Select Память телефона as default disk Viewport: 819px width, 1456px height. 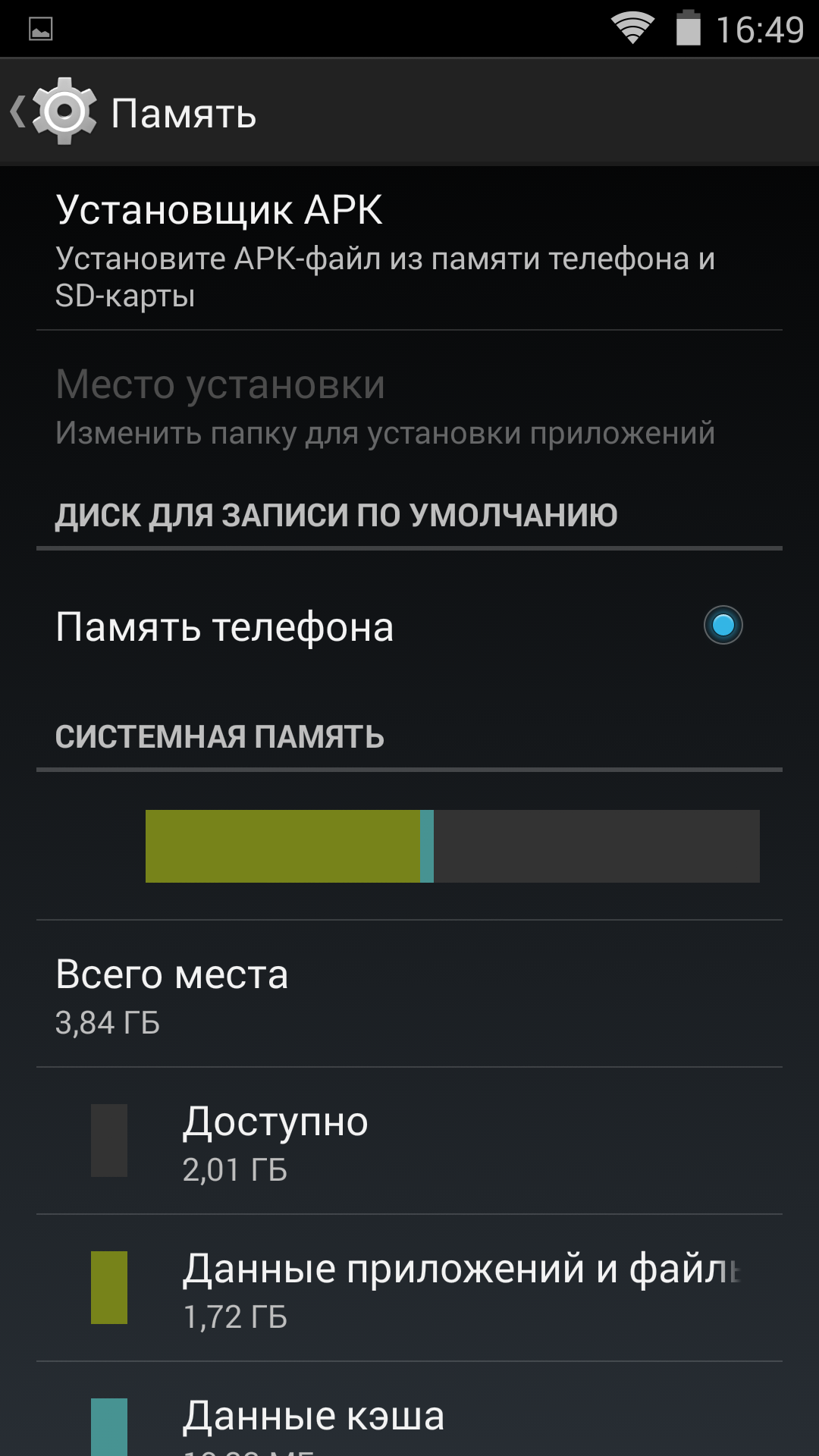point(722,626)
